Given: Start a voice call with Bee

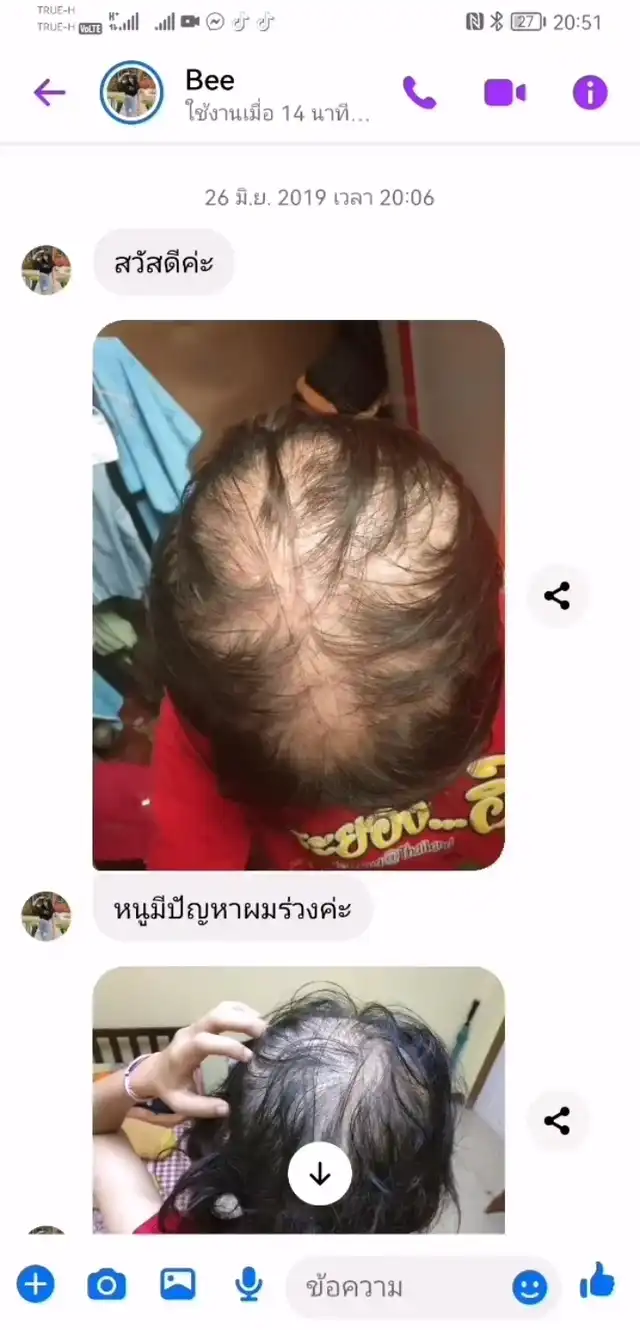Looking at the screenshot, I should tap(419, 93).
